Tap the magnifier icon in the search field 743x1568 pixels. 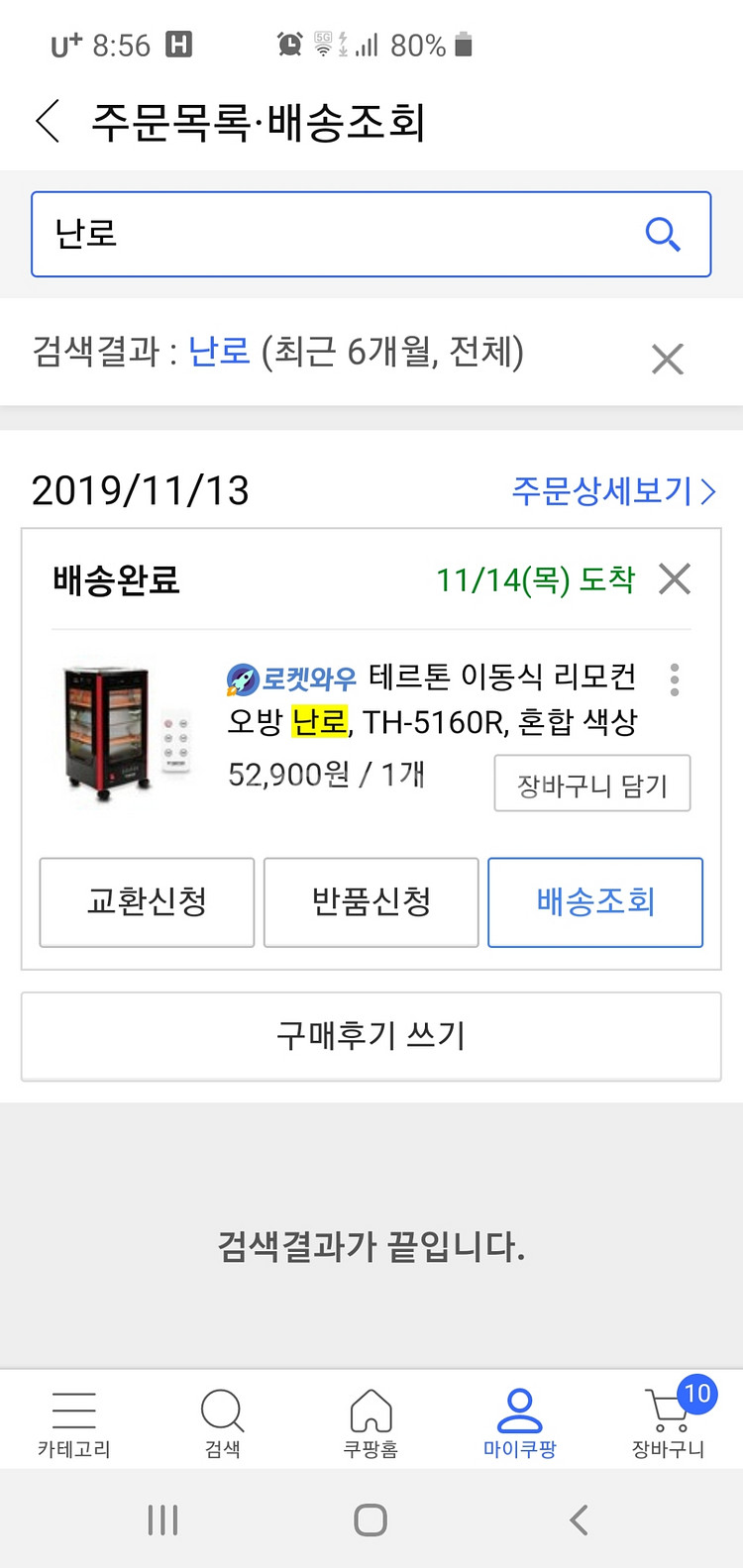tap(662, 235)
